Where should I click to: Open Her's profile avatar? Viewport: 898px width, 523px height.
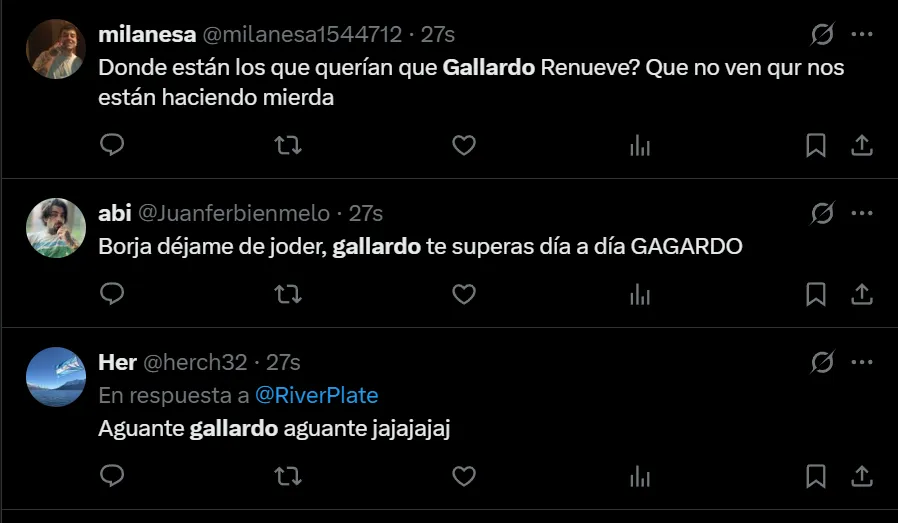(55, 376)
